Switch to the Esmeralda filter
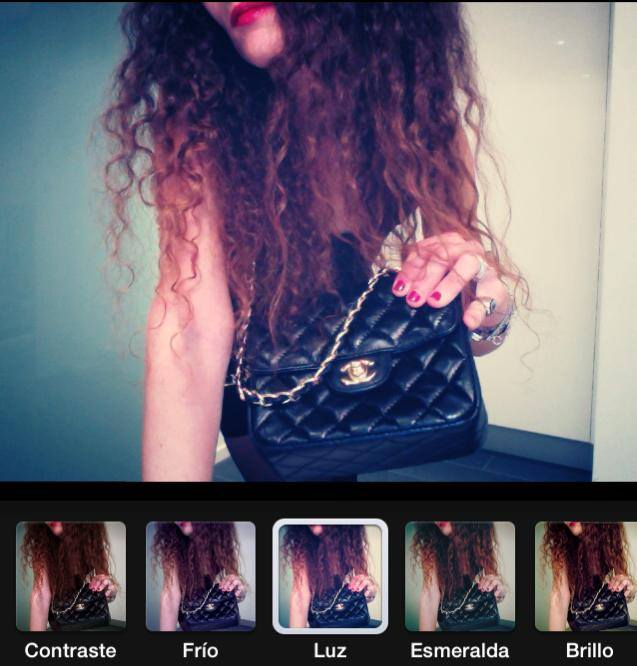 tap(459, 577)
